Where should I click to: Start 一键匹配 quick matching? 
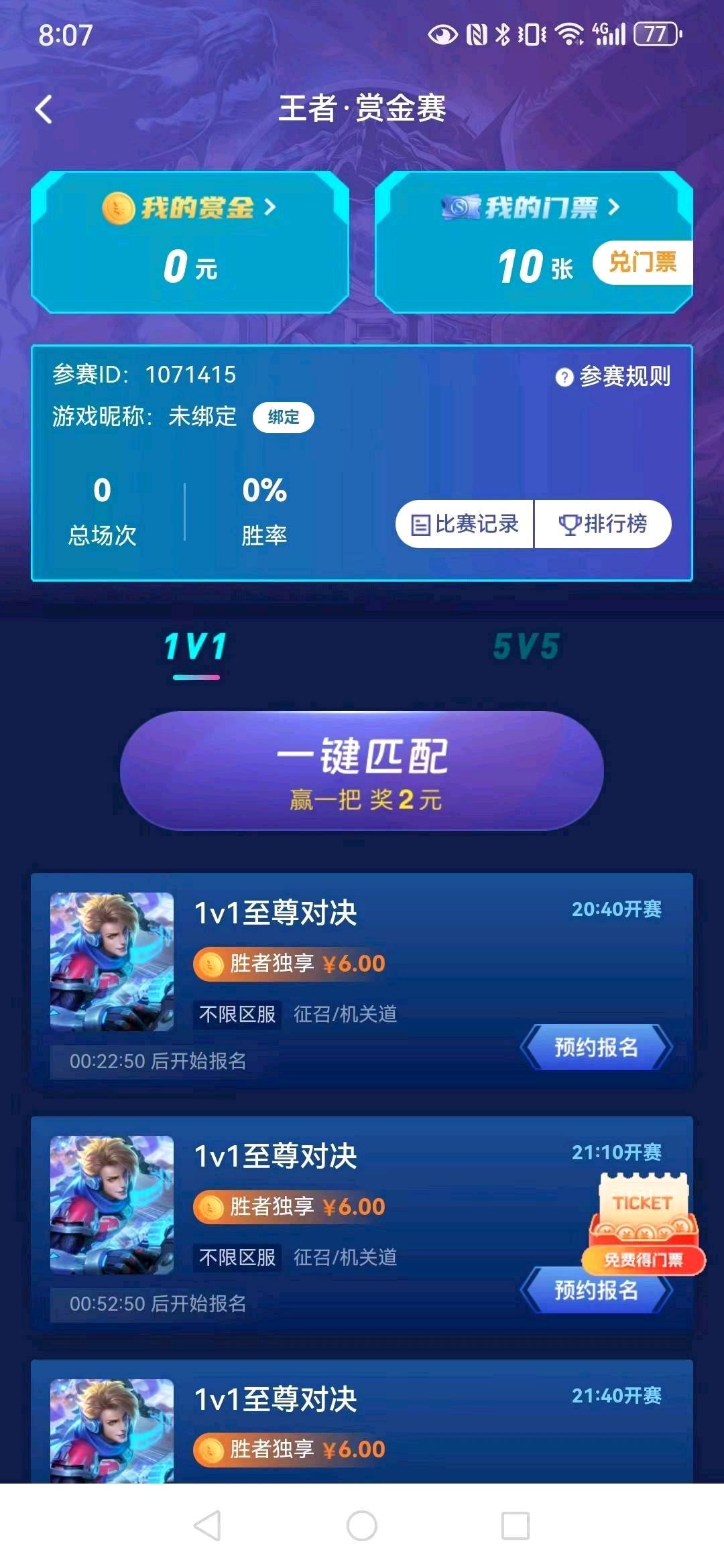pyautogui.click(x=362, y=771)
